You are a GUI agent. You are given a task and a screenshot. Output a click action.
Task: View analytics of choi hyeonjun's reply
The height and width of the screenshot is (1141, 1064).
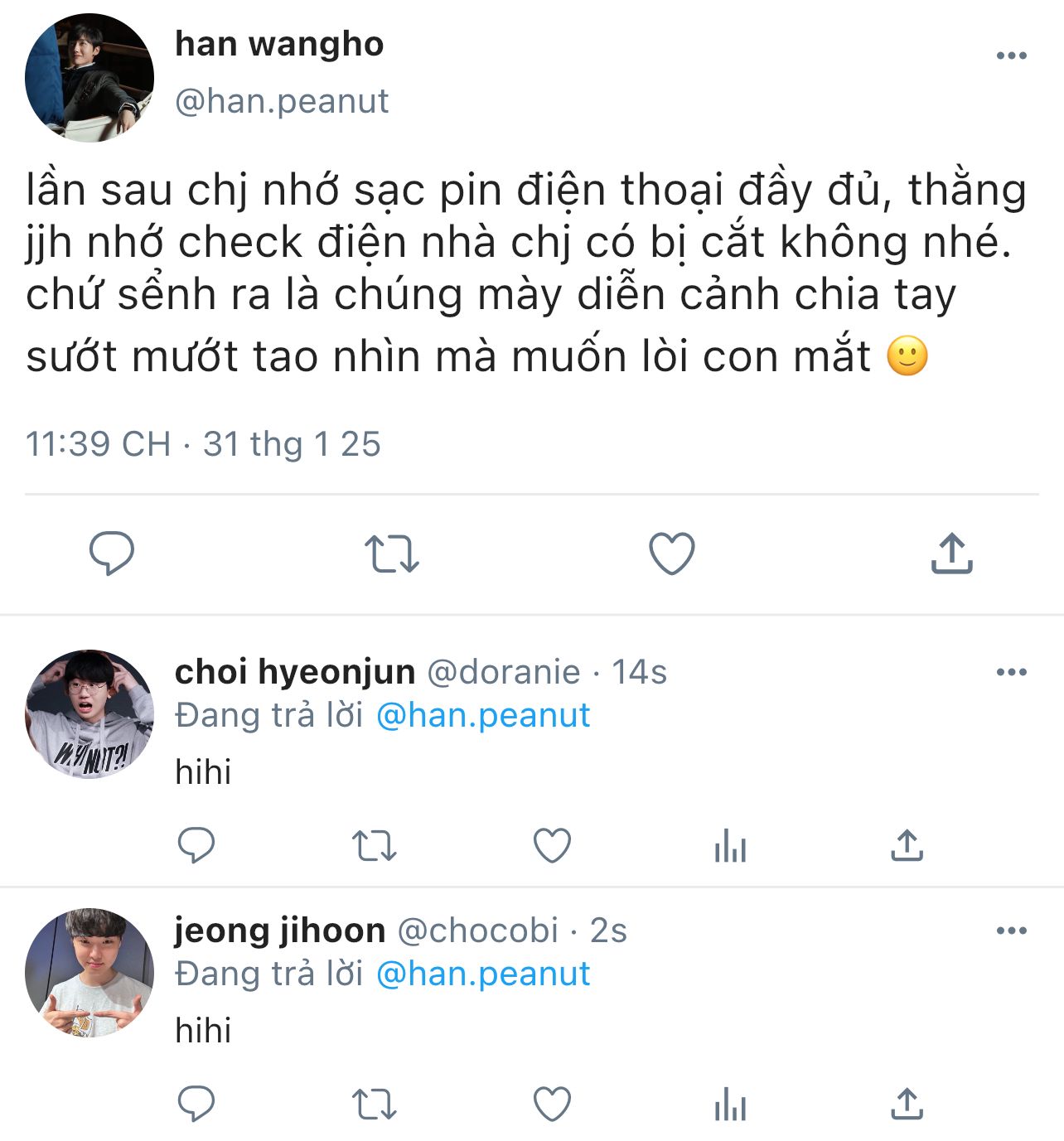click(730, 846)
